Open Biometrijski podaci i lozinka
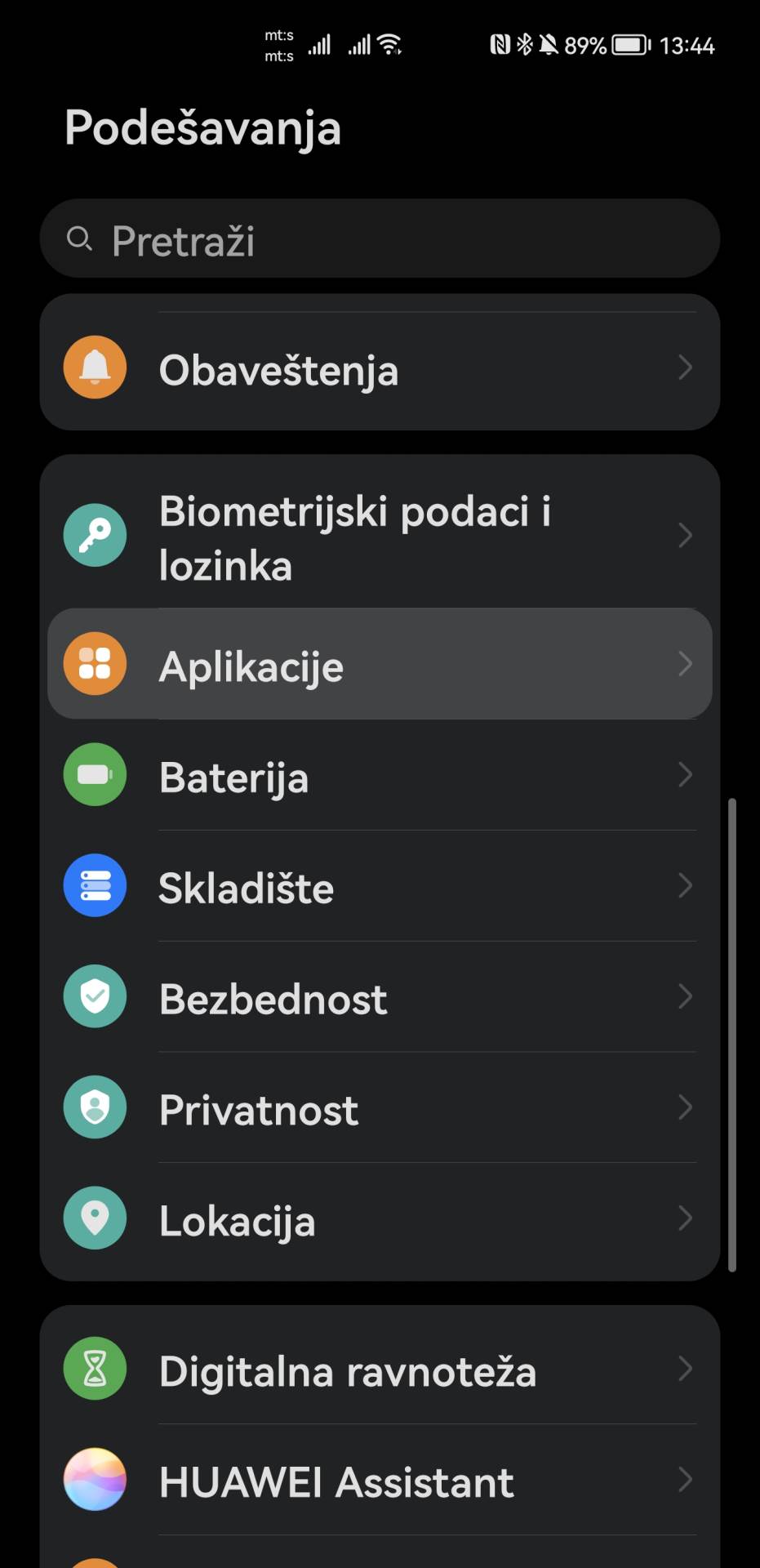The height and width of the screenshot is (1568, 760). tap(380, 537)
